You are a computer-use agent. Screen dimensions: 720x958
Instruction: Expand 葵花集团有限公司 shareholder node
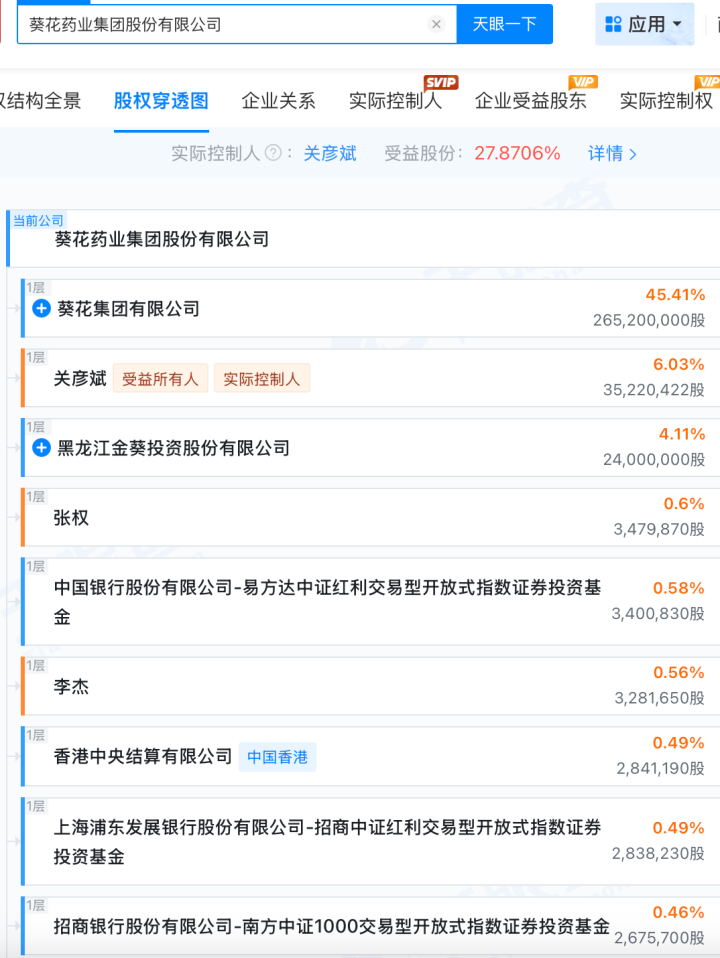click(x=41, y=309)
